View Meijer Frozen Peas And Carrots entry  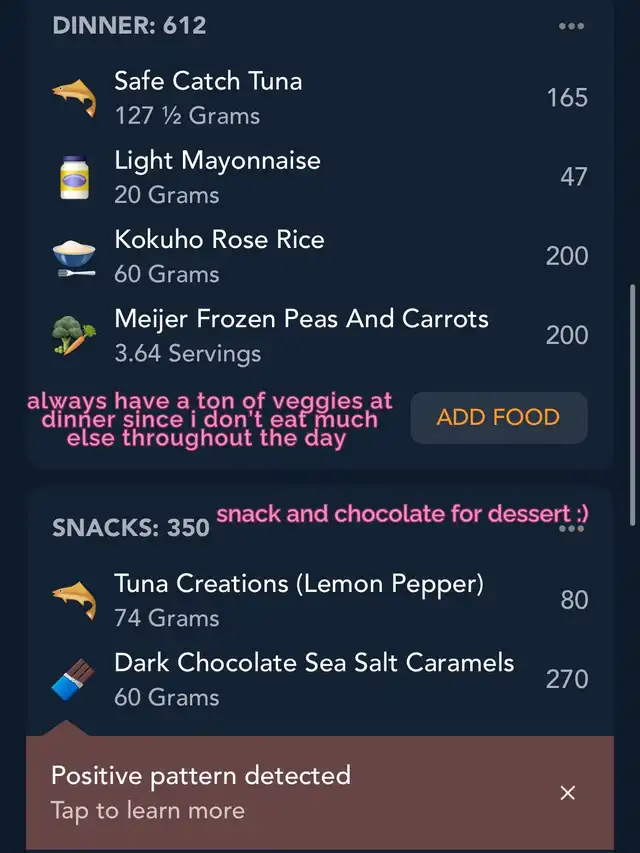coord(301,334)
